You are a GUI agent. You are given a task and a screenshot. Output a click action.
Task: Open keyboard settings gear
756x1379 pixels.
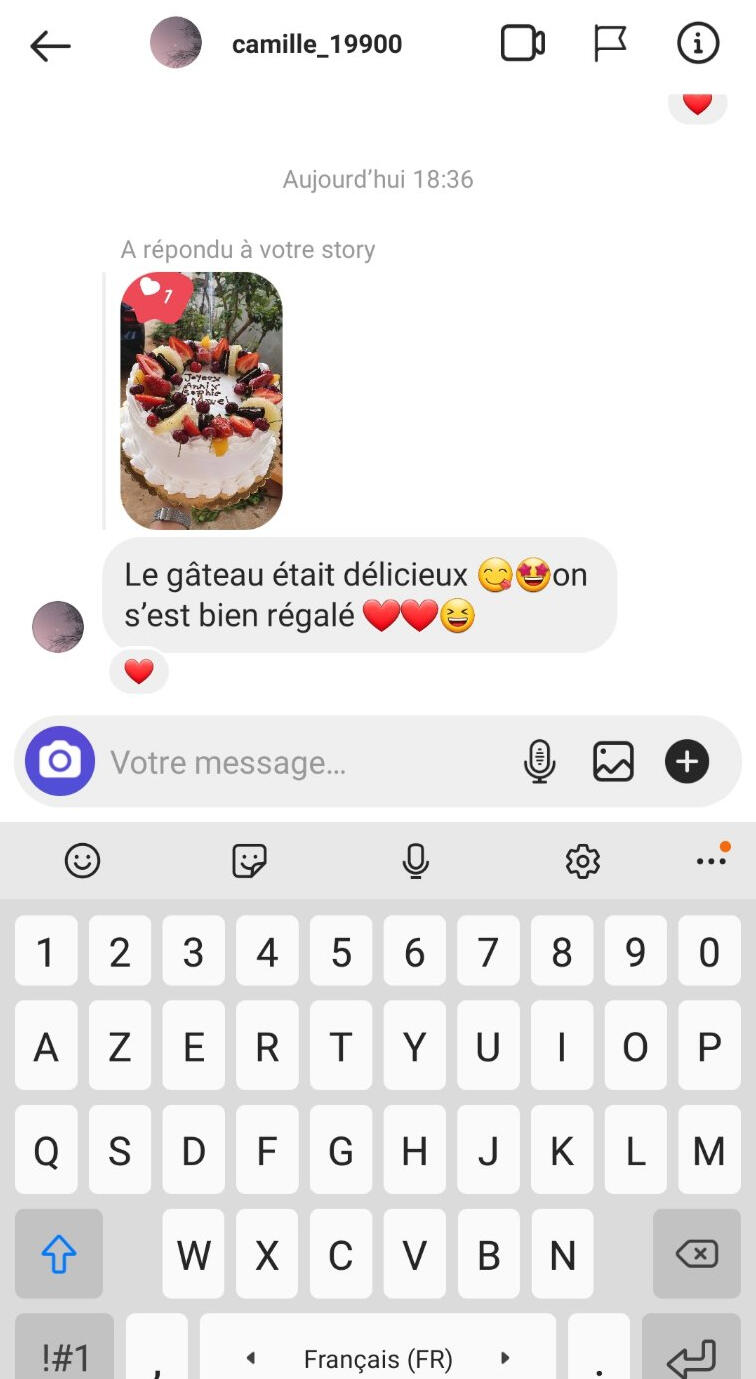pos(582,860)
